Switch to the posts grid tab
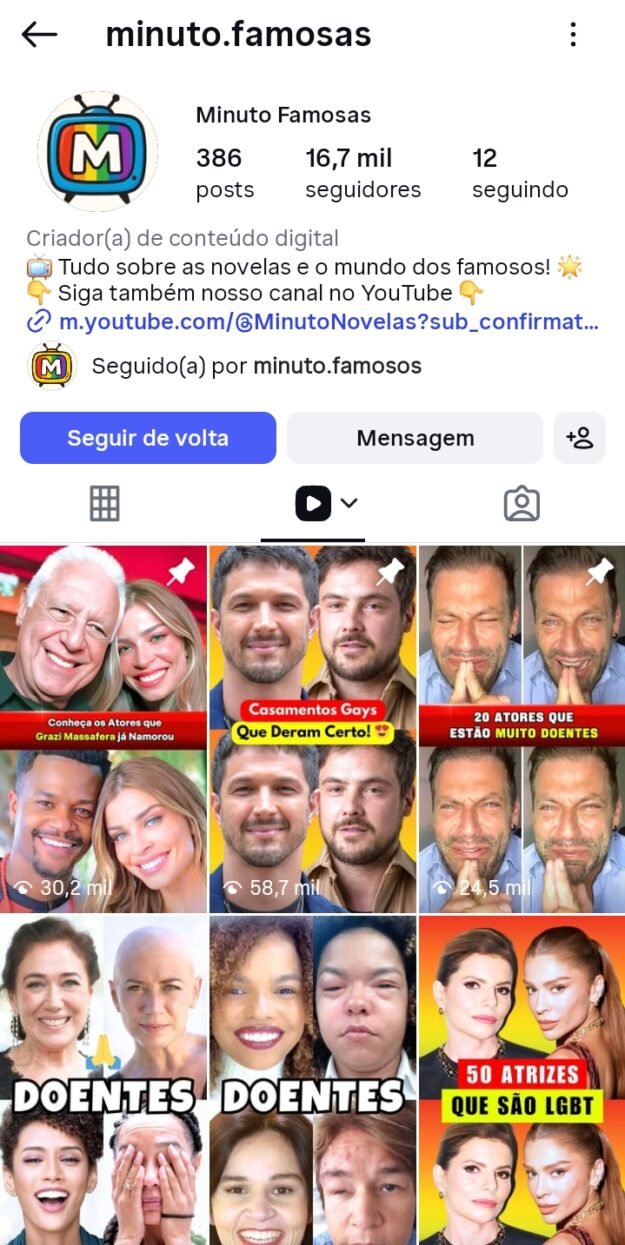625x1245 pixels. pyautogui.click(x=104, y=504)
